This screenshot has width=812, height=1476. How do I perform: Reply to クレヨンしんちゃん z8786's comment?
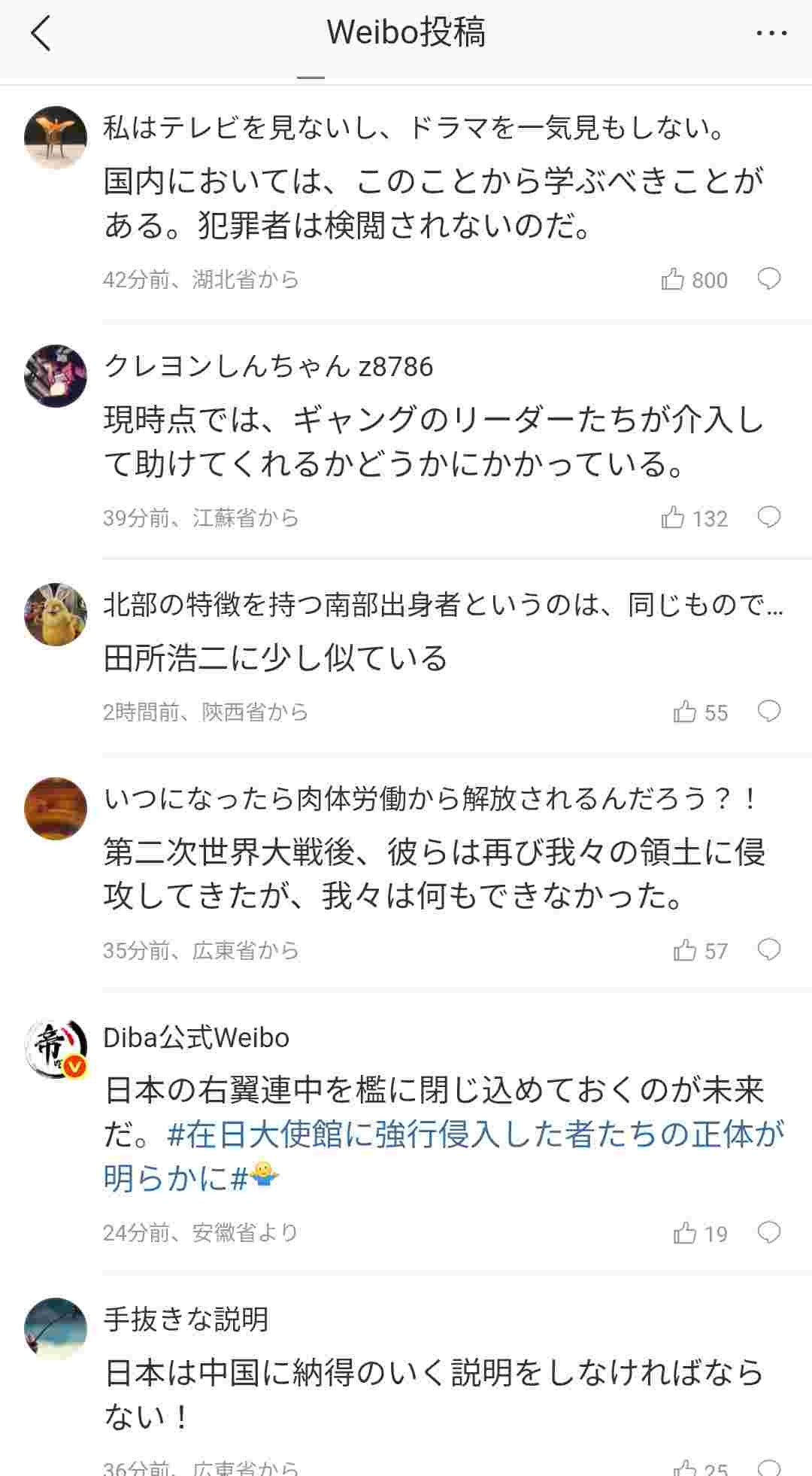pyautogui.click(x=768, y=518)
